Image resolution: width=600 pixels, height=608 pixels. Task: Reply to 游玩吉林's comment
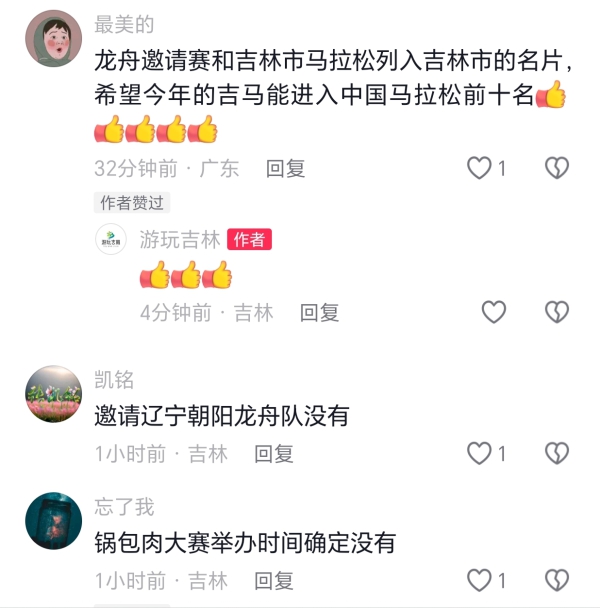320,312
